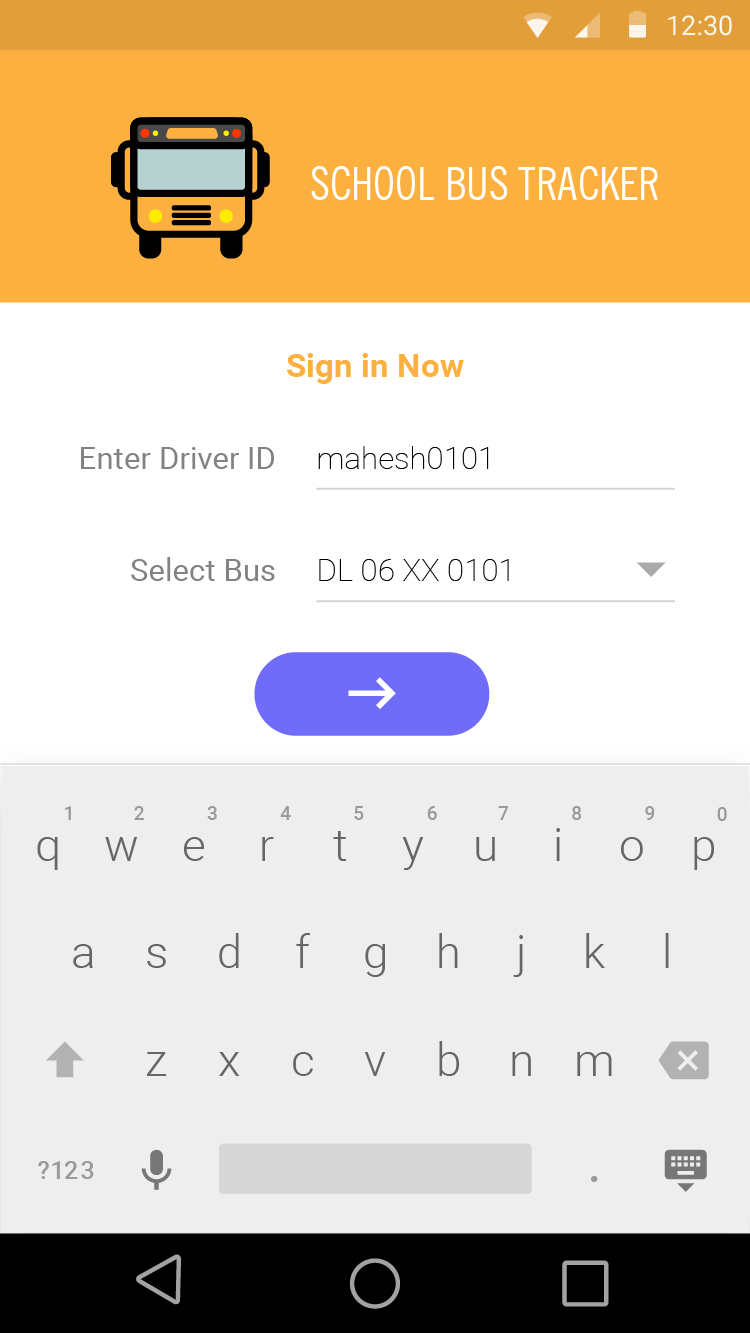
Task: Tap the Sign in Now heading
Action: (375, 366)
